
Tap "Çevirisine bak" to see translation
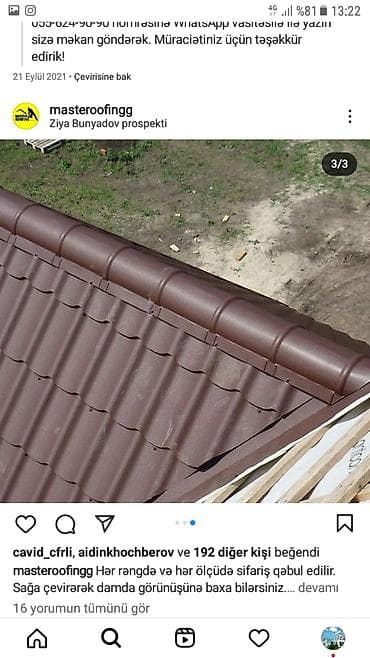click(x=102, y=77)
